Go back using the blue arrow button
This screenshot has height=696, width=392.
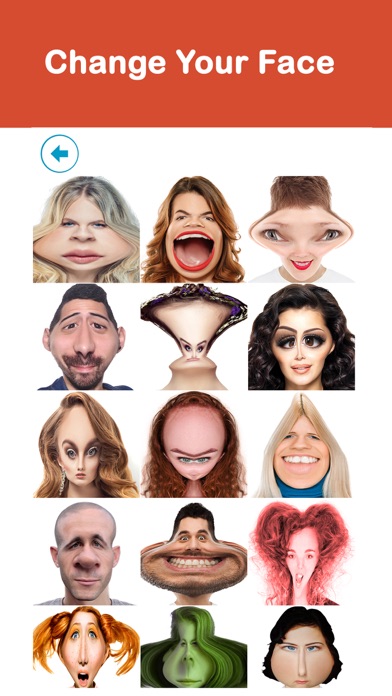[59, 154]
